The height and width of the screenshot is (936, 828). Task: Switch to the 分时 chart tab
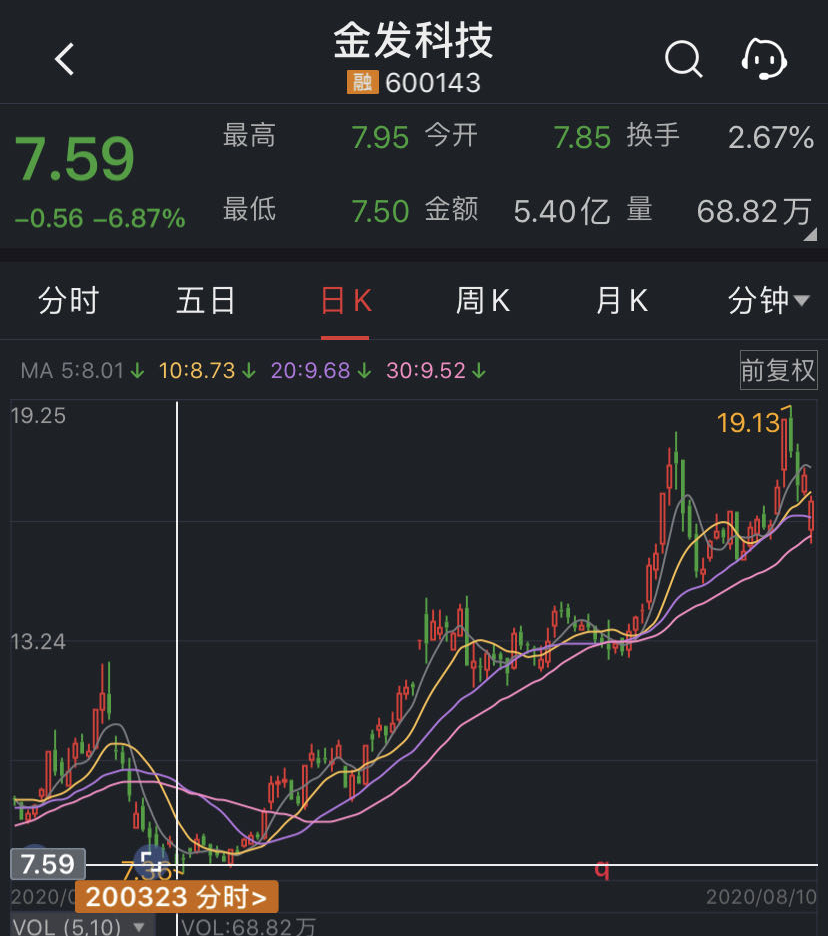pos(68,300)
